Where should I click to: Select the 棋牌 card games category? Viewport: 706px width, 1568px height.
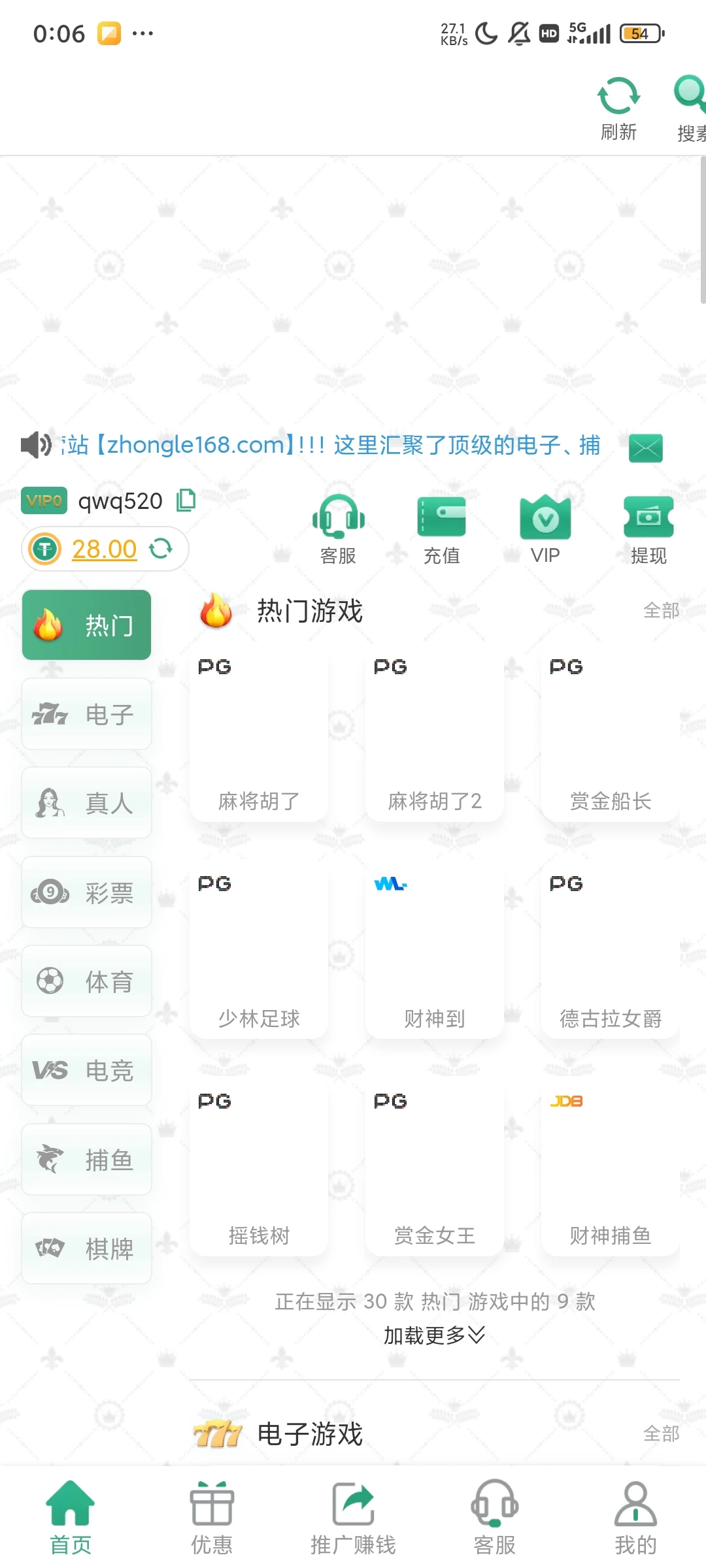86,1249
